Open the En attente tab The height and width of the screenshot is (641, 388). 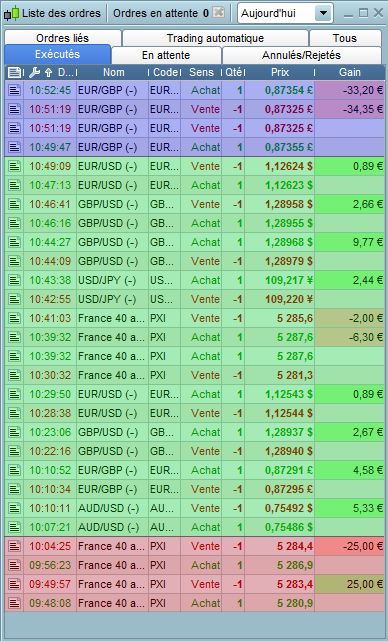tap(166, 55)
